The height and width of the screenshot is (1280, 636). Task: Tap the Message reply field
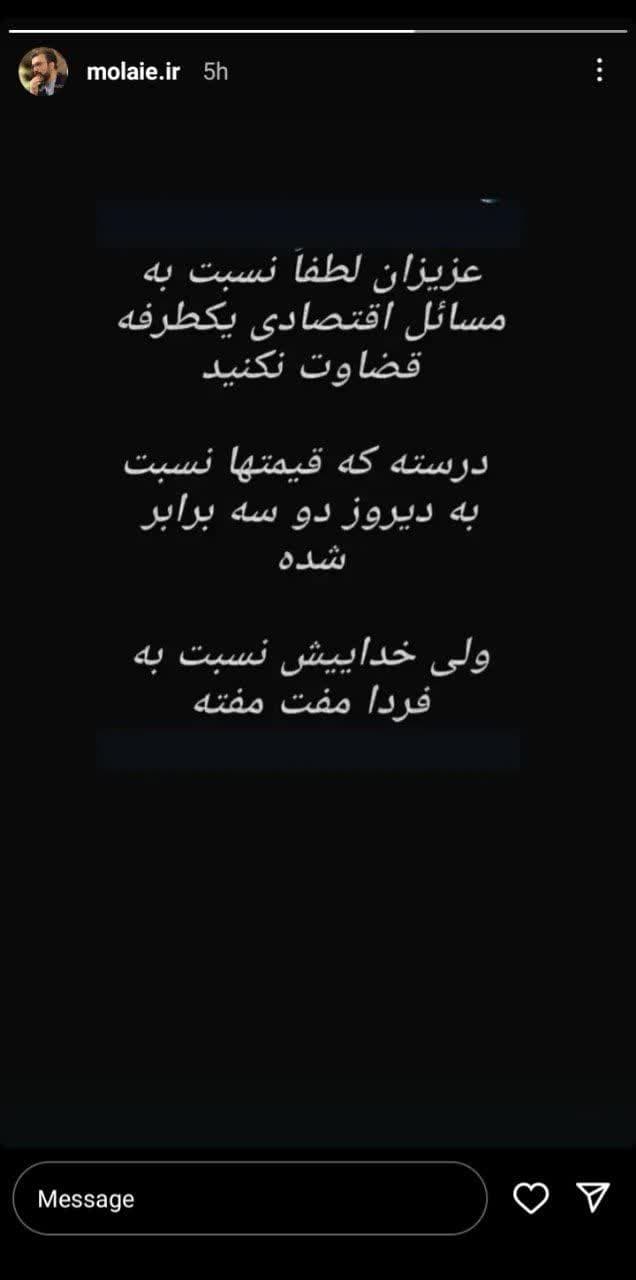click(x=250, y=1198)
